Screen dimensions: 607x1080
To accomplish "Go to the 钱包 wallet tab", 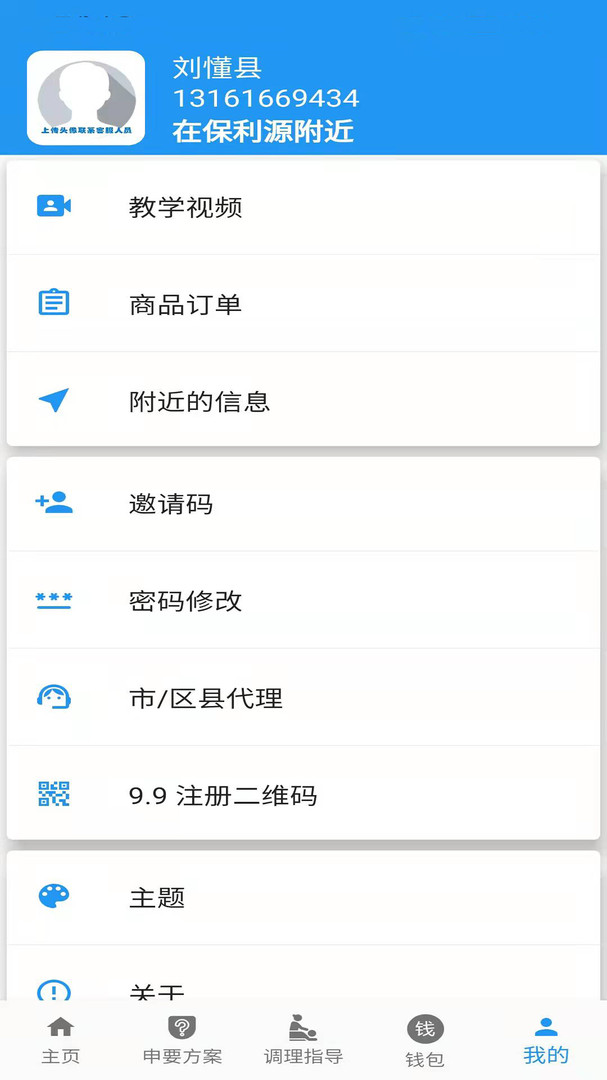I will click(x=425, y=1042).
